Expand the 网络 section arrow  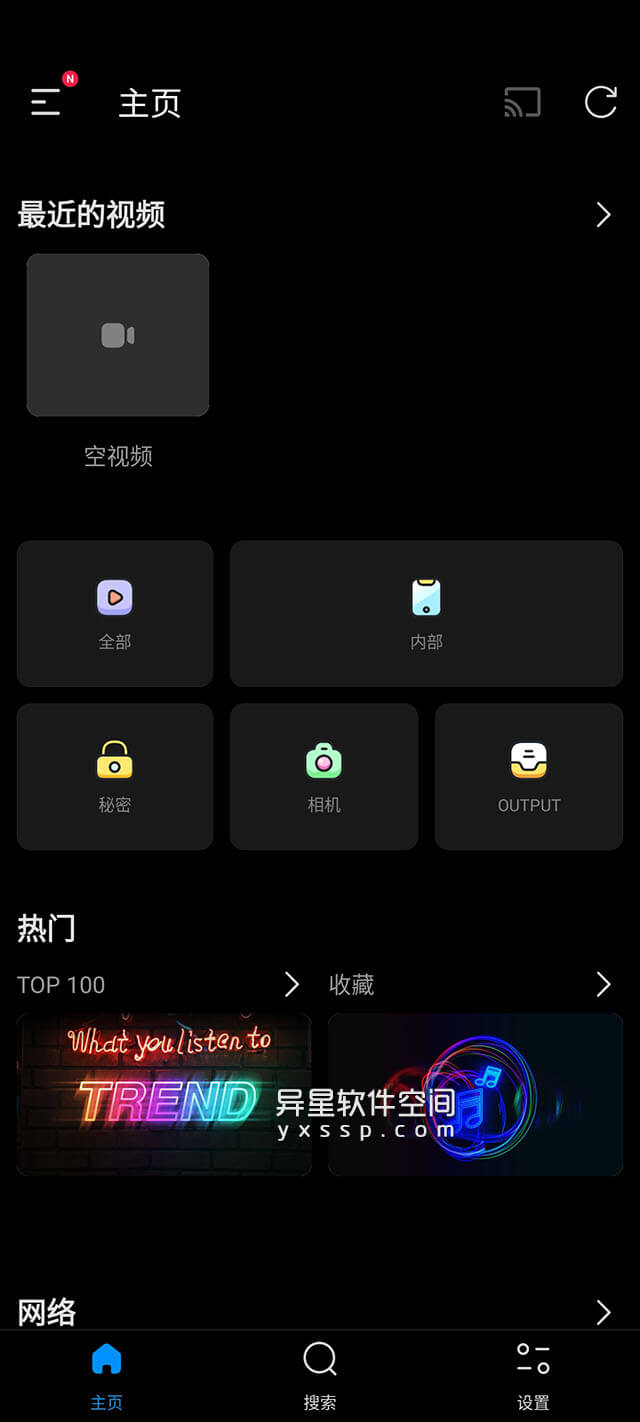pos(603,1312)
